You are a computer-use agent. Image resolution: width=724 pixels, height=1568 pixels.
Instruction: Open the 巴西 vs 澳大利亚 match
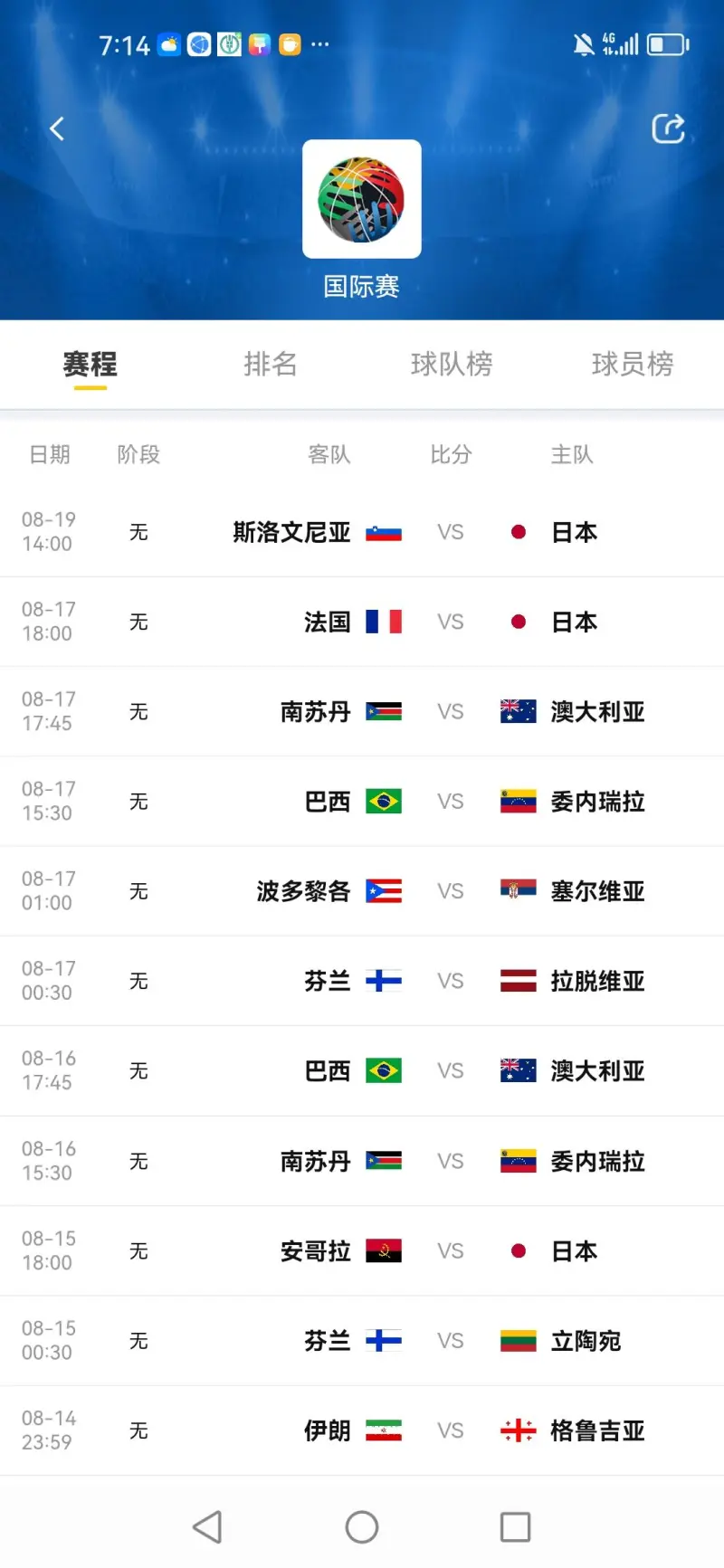(x=362, y=1071)
